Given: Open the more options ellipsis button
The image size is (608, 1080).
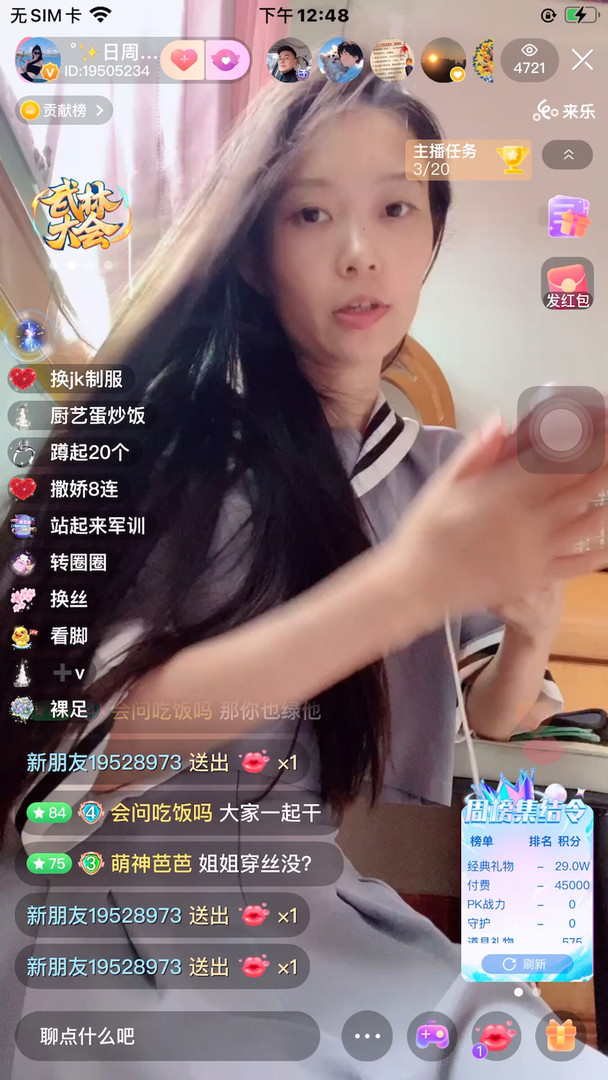Looking at the screenshot, I should (367, 1036).
